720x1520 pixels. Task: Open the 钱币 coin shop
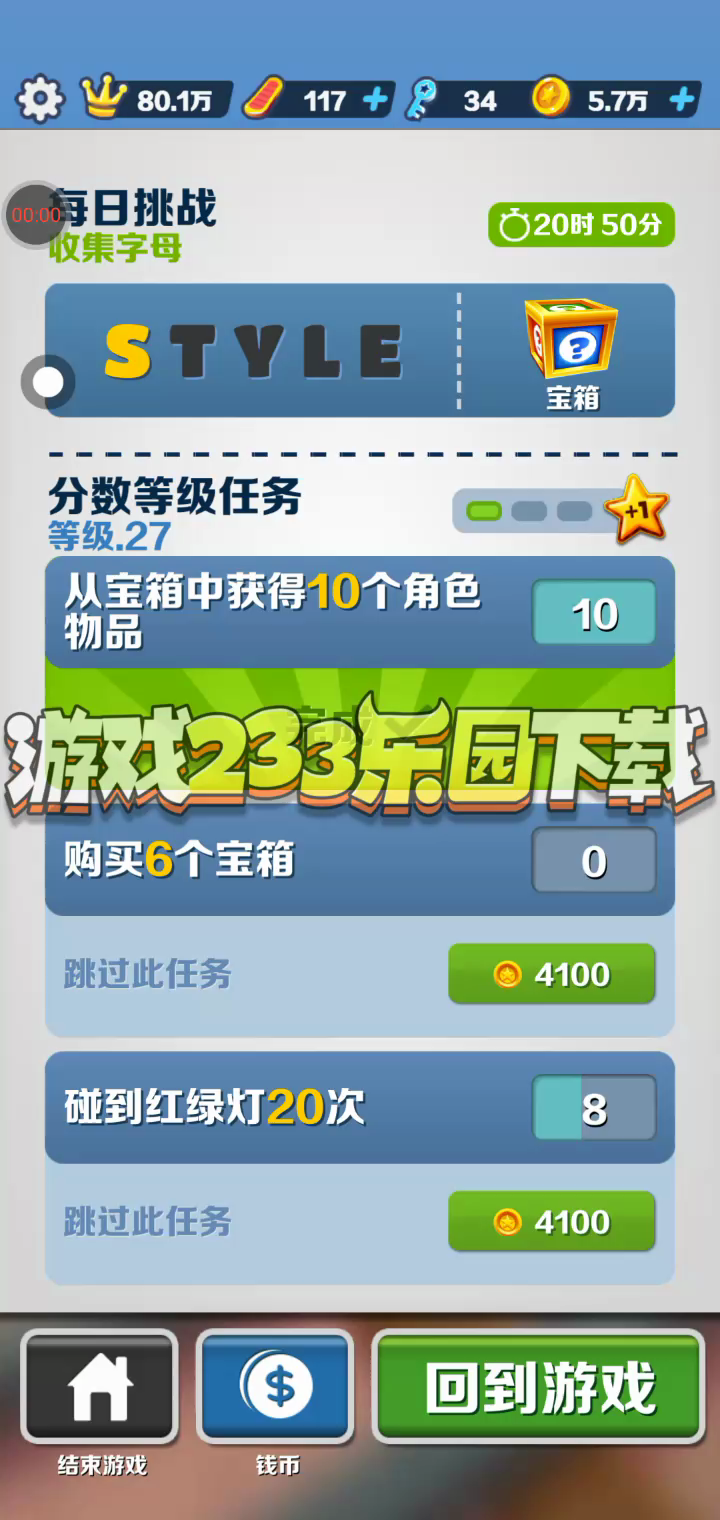point(277,1388)
